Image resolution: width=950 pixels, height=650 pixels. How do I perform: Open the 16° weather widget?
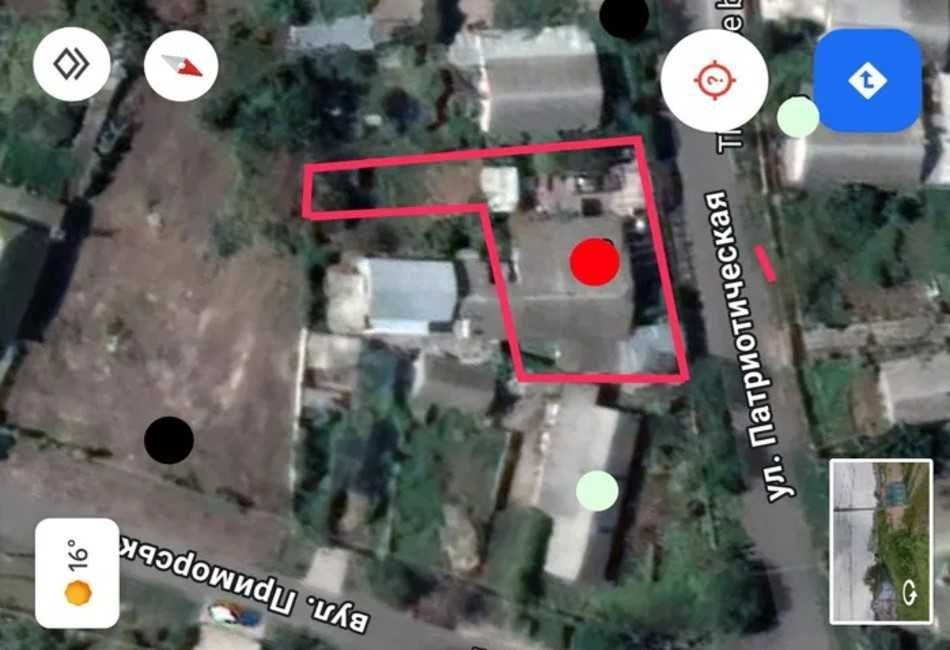point(77,573)
